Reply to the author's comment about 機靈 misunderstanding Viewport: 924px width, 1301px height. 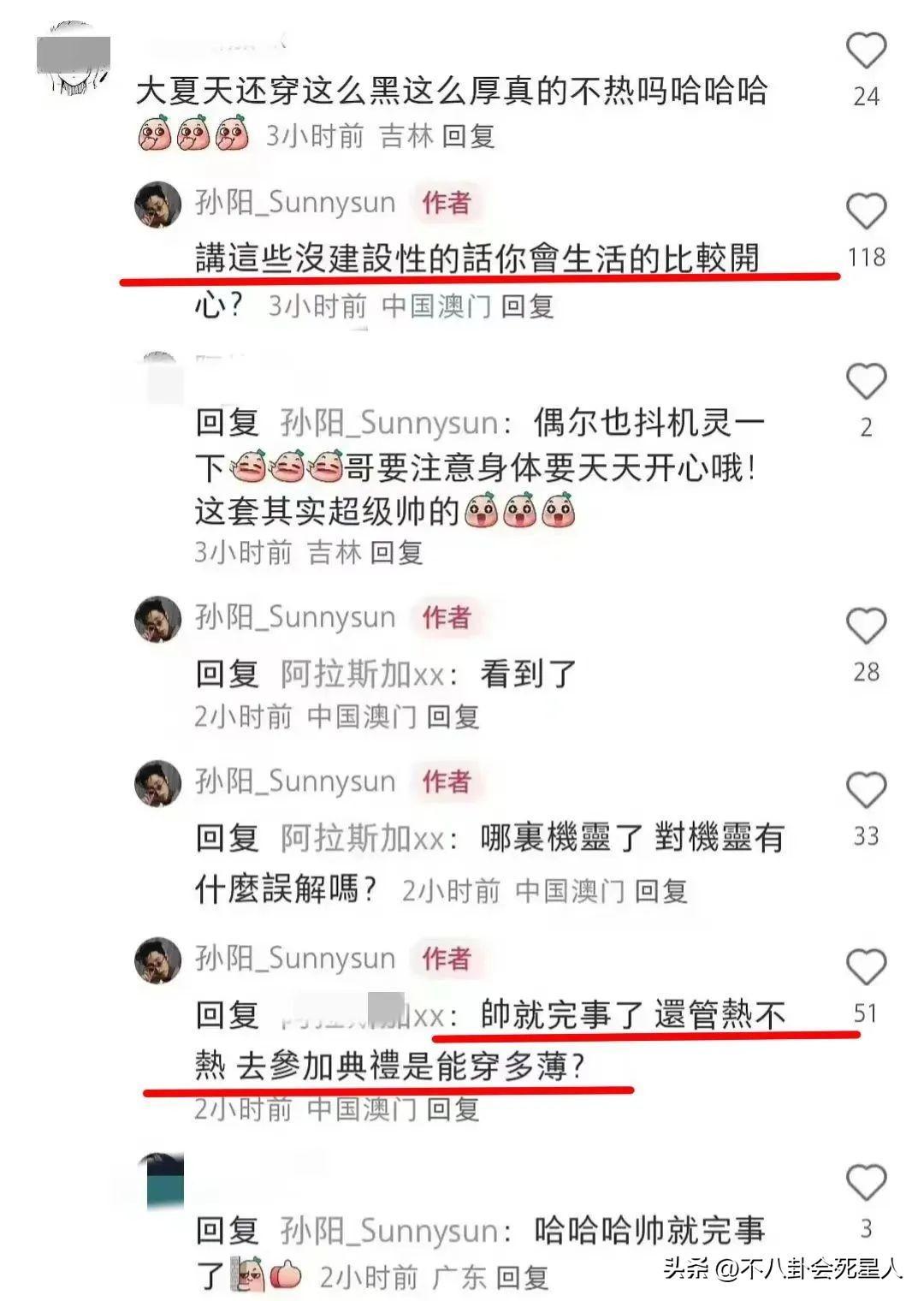pyautogui.click(x=661, y=891)
